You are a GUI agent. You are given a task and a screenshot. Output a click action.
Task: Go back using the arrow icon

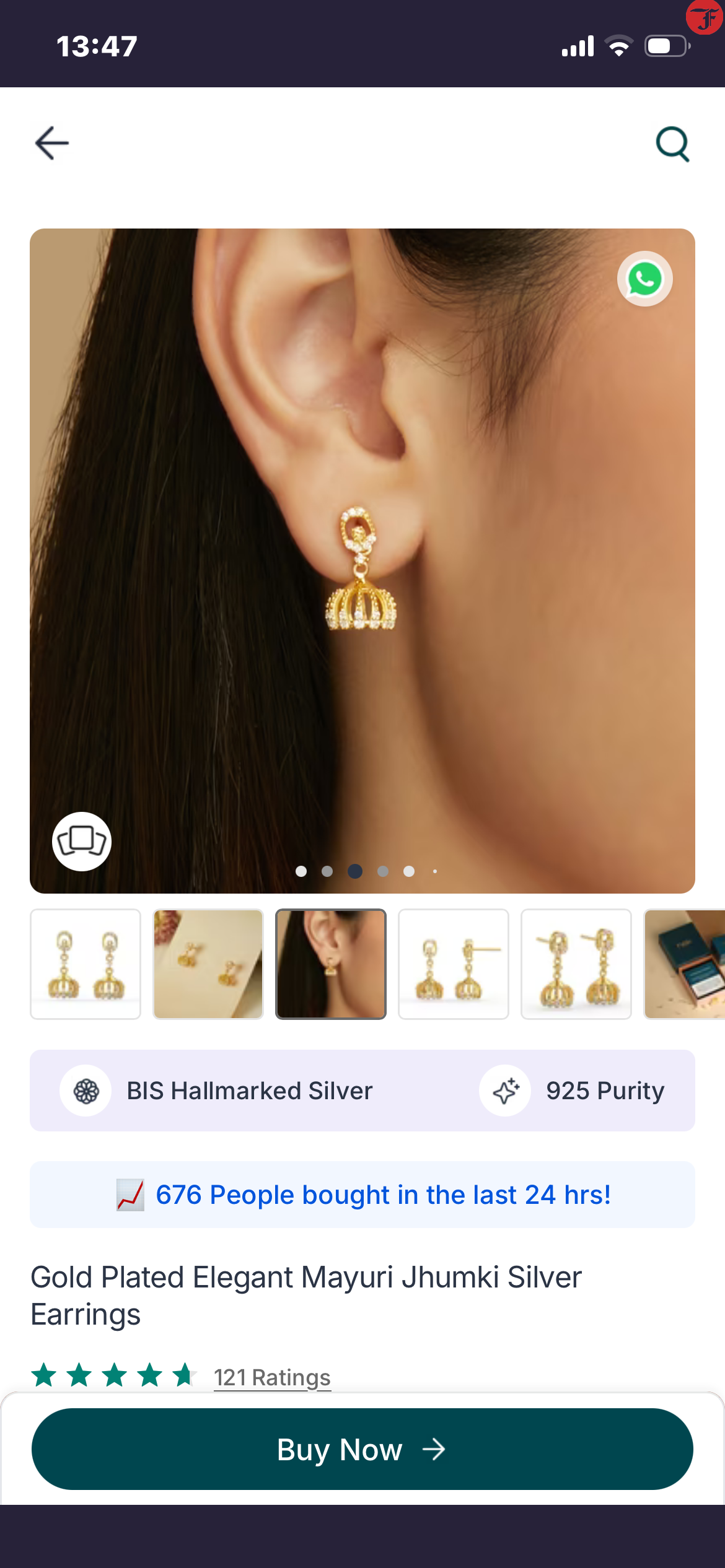pos(52,143)
